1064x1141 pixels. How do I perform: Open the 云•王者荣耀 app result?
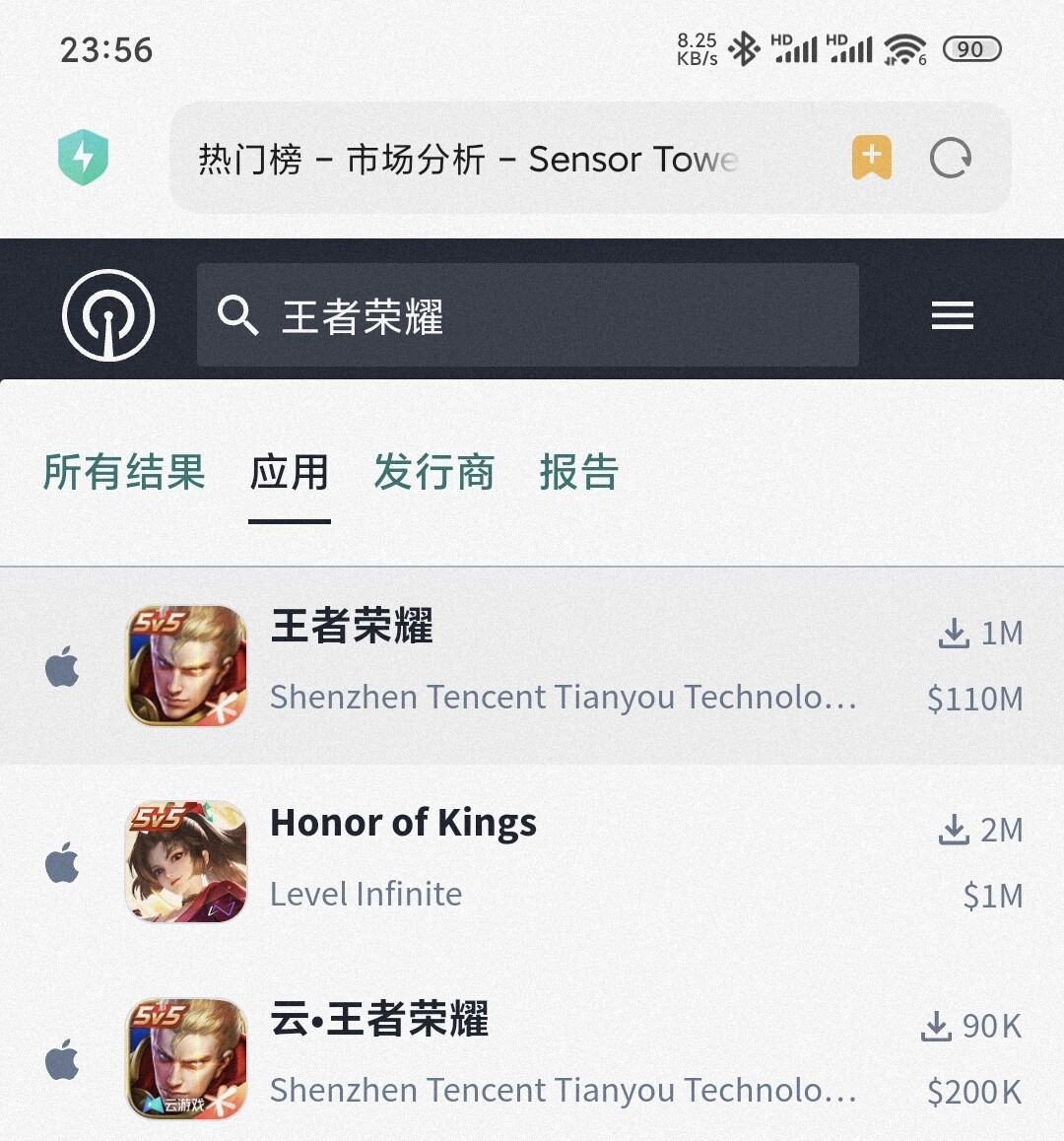point(532,1057)
